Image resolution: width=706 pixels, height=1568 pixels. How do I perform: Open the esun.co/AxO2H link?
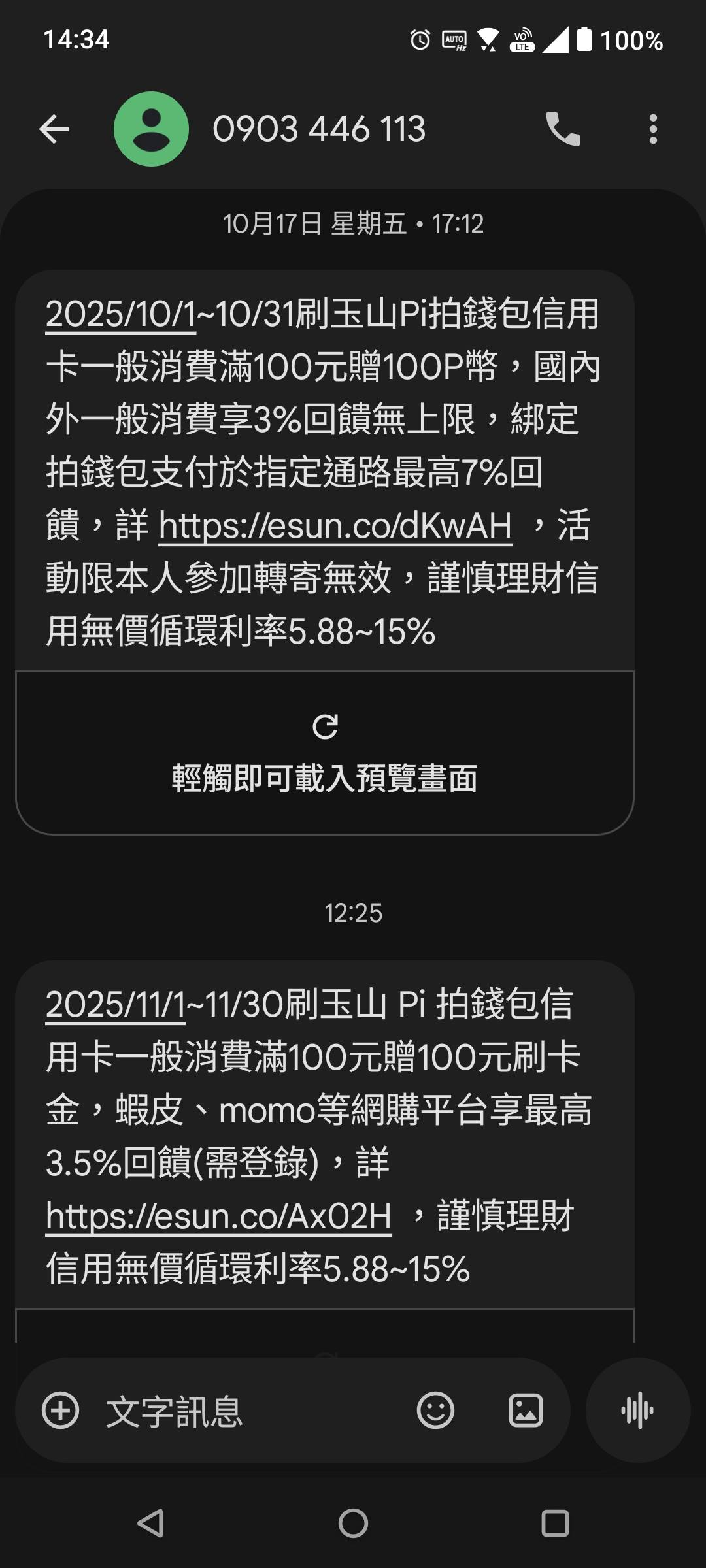218,1217
